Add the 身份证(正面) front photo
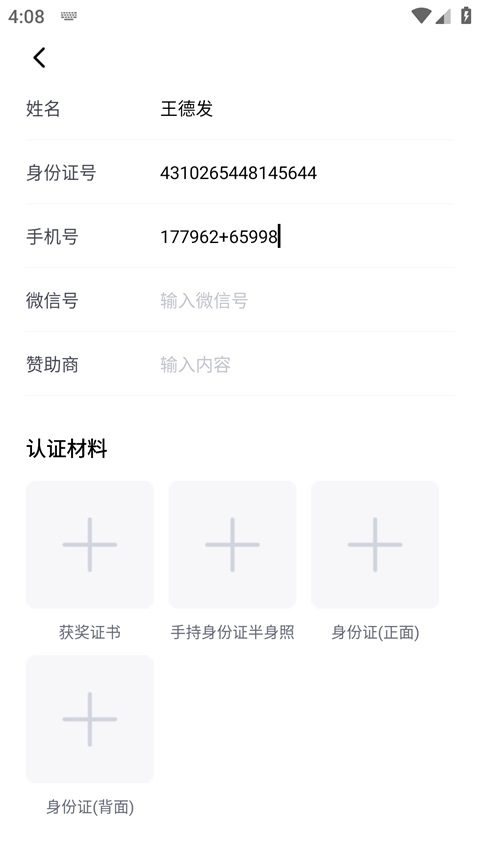Image resolution: width=480 pixels, height=853 pixels. point(375,545)
